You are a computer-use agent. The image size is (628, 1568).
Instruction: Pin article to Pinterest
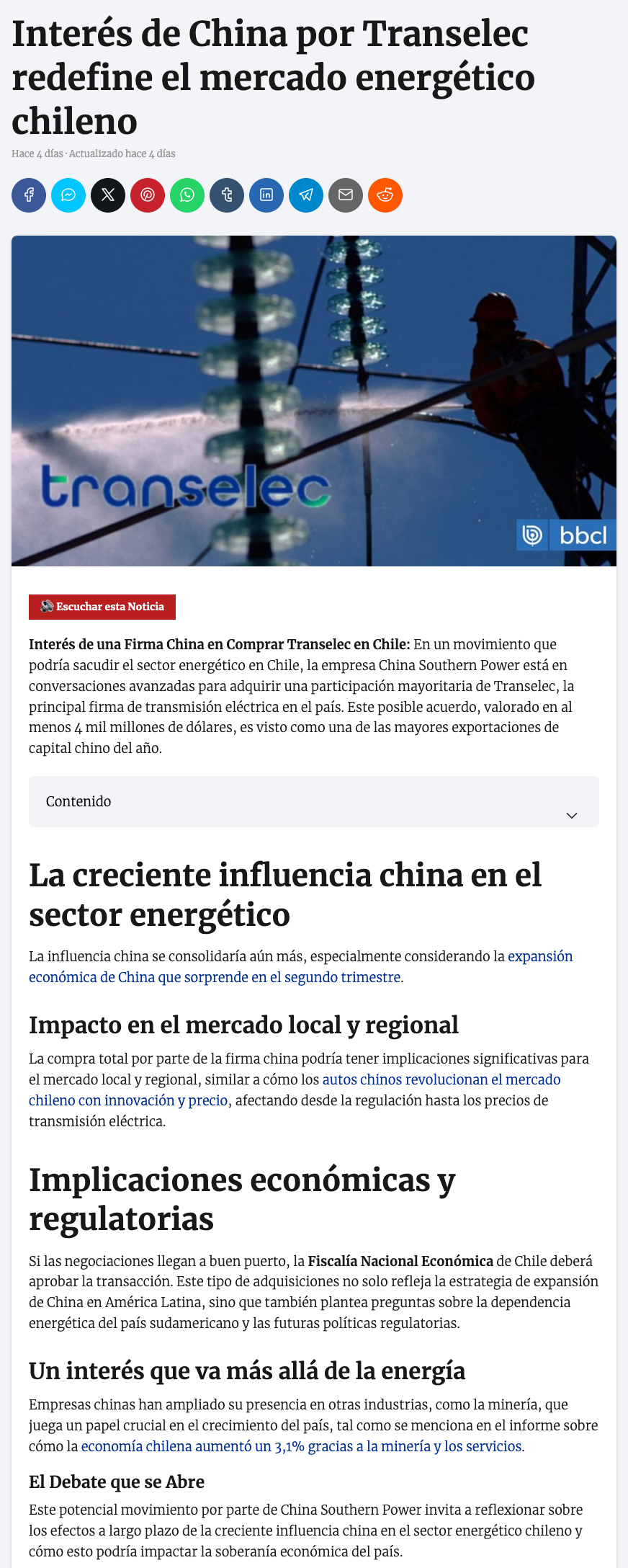[x=148, y=195]
